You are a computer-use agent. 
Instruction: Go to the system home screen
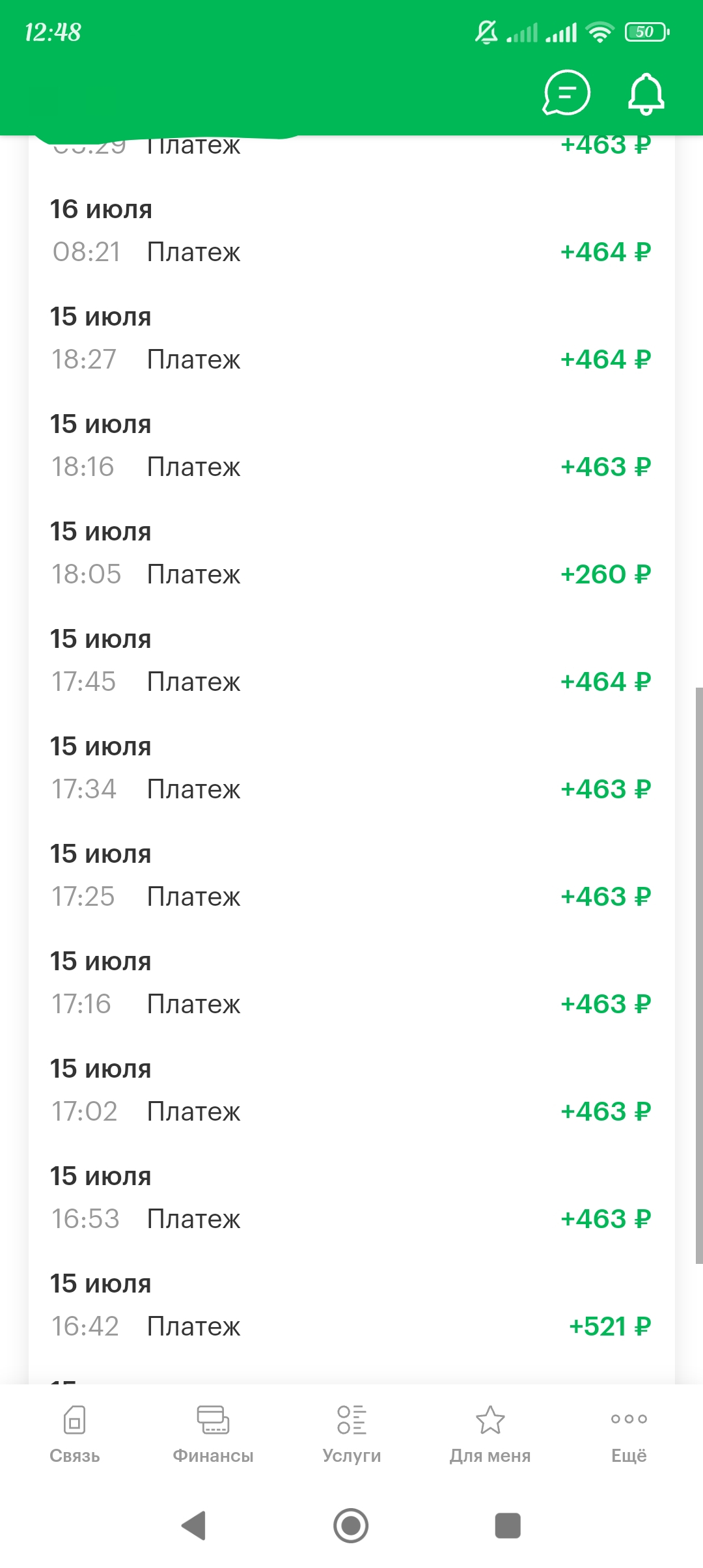pos(351,1525)
